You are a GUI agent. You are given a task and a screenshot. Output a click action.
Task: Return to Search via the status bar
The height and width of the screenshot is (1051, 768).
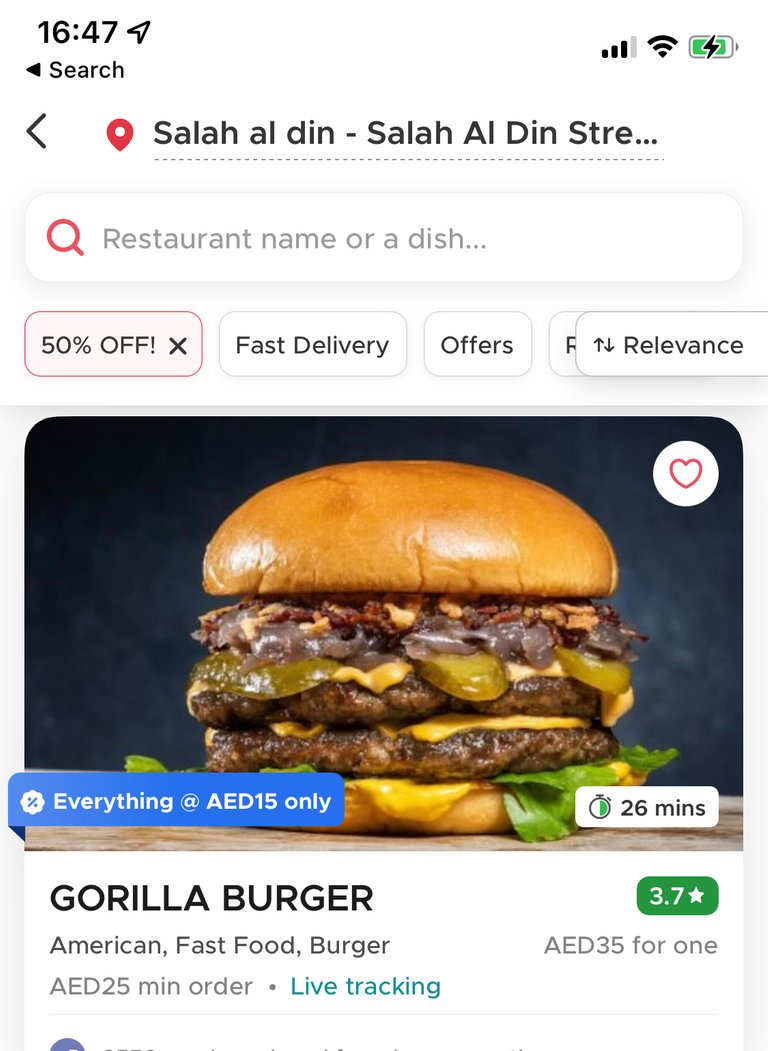tap(74, 70)
